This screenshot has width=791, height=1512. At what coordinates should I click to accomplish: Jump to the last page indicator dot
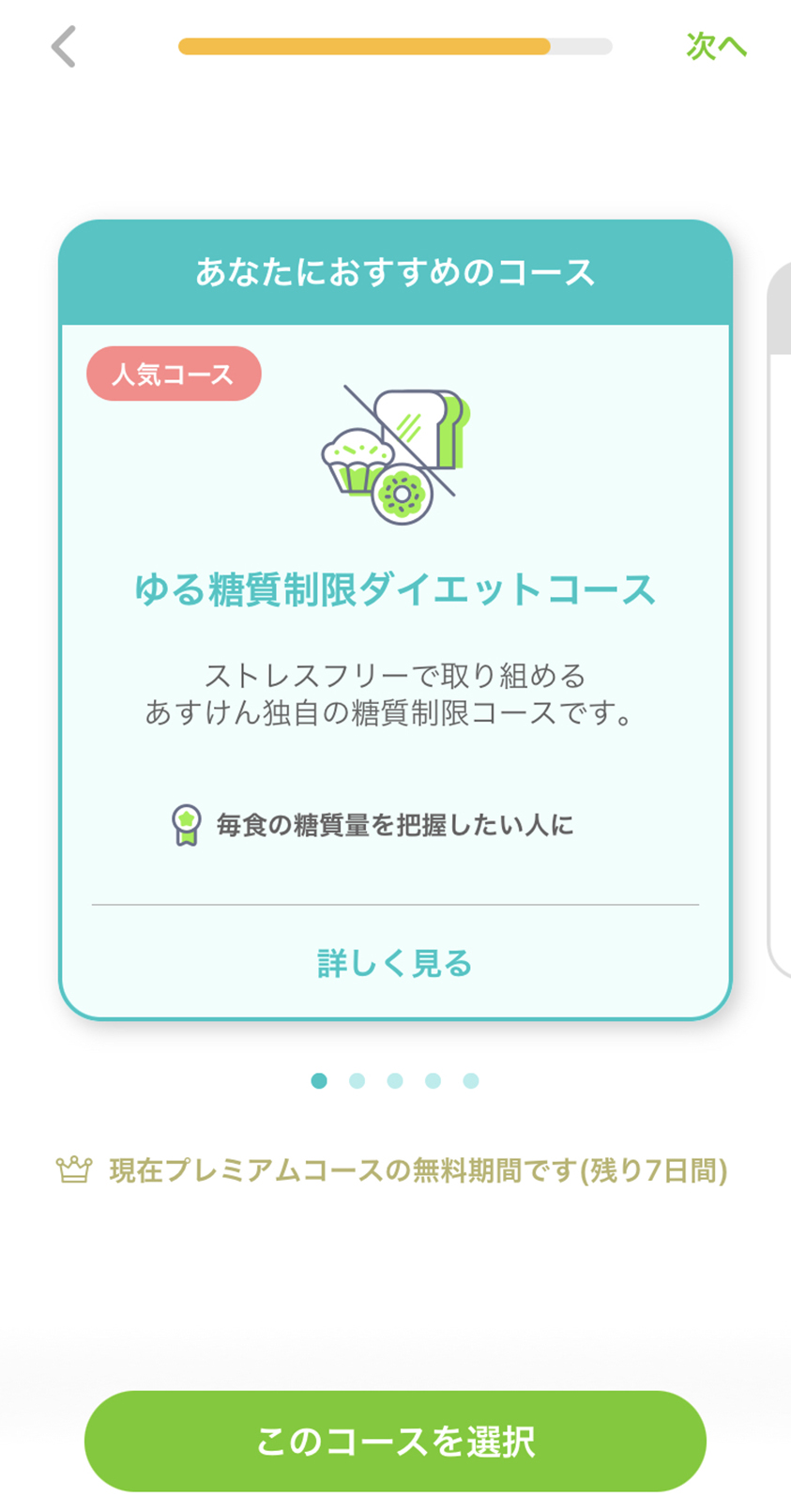pos(471,1080)
